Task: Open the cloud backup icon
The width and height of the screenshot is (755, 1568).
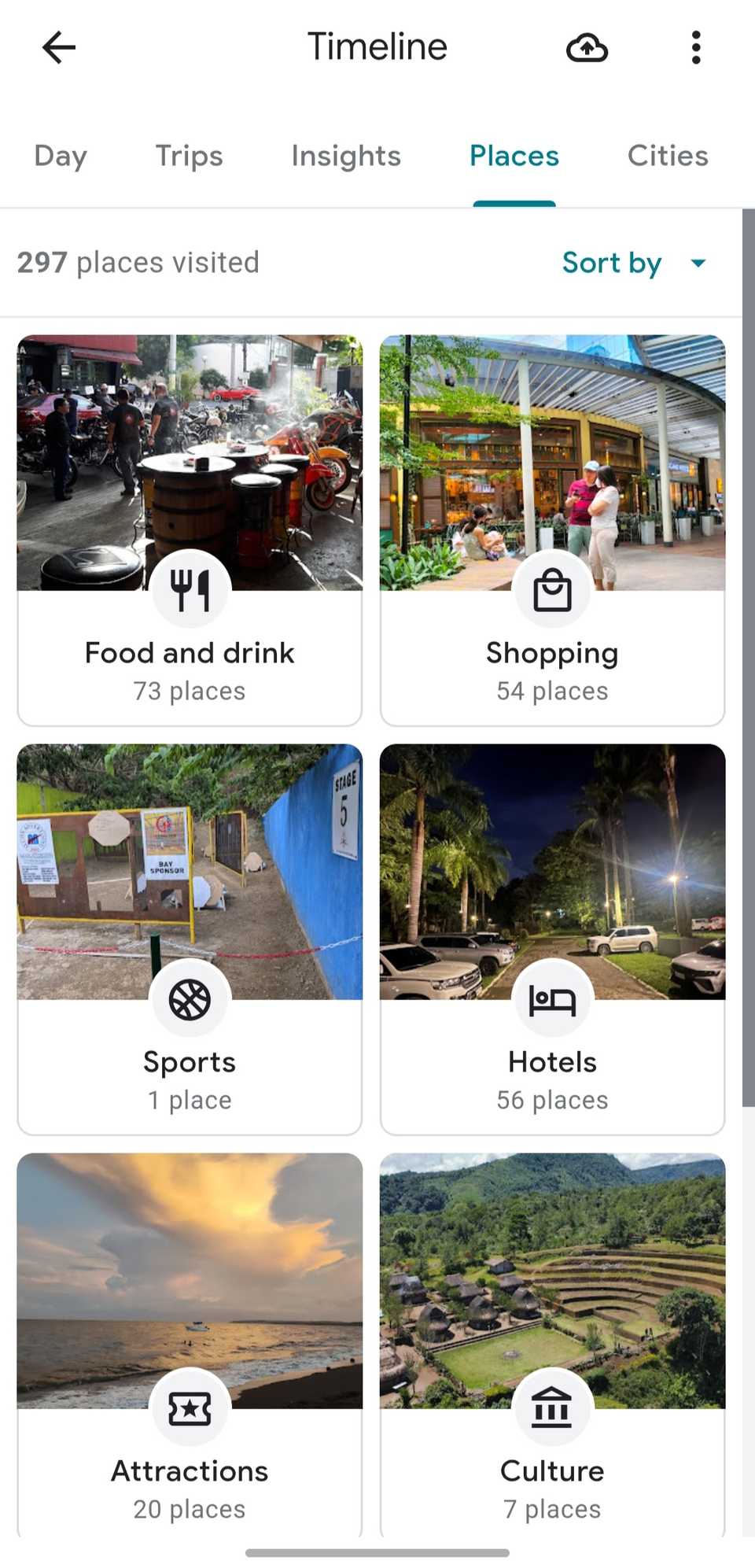Action: coord(586,47)
